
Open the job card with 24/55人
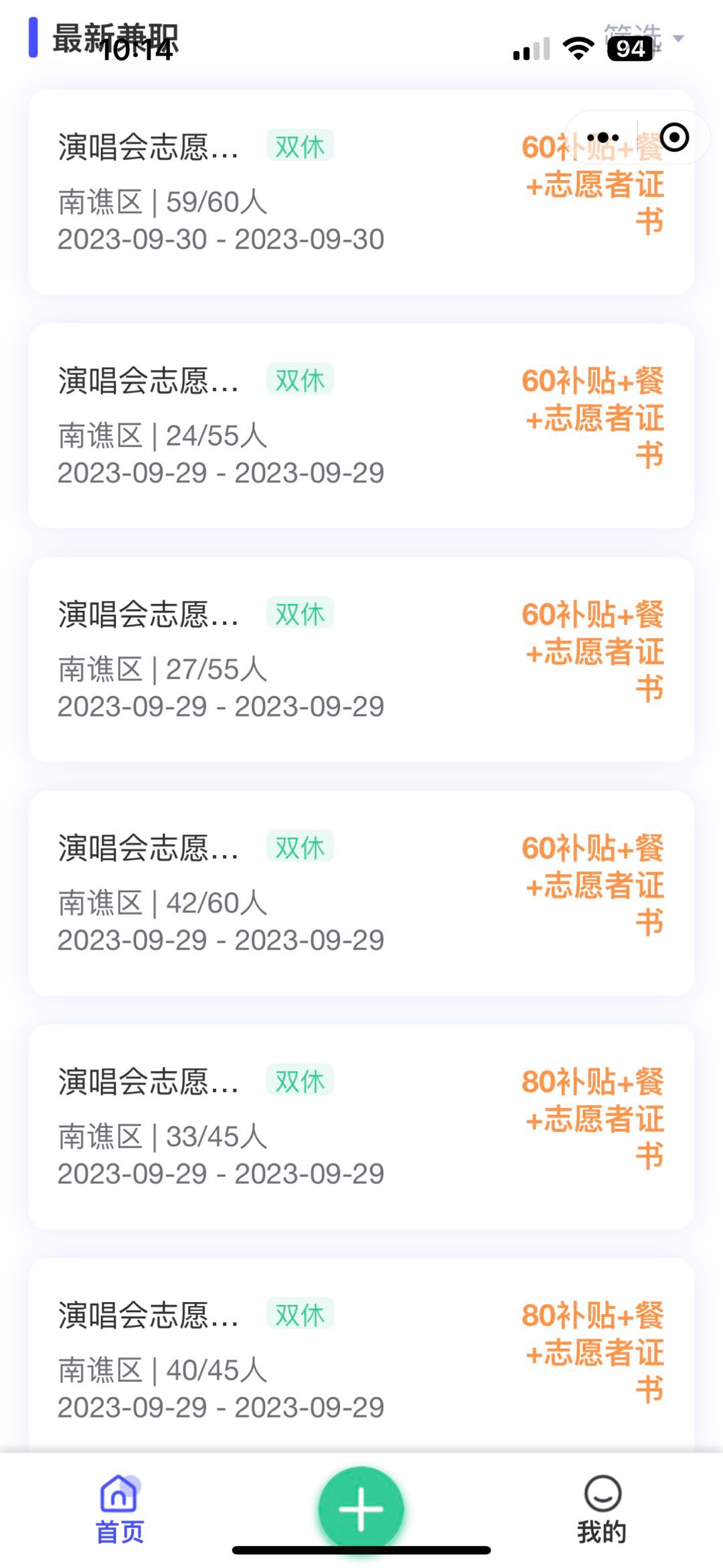coord(361,426)
